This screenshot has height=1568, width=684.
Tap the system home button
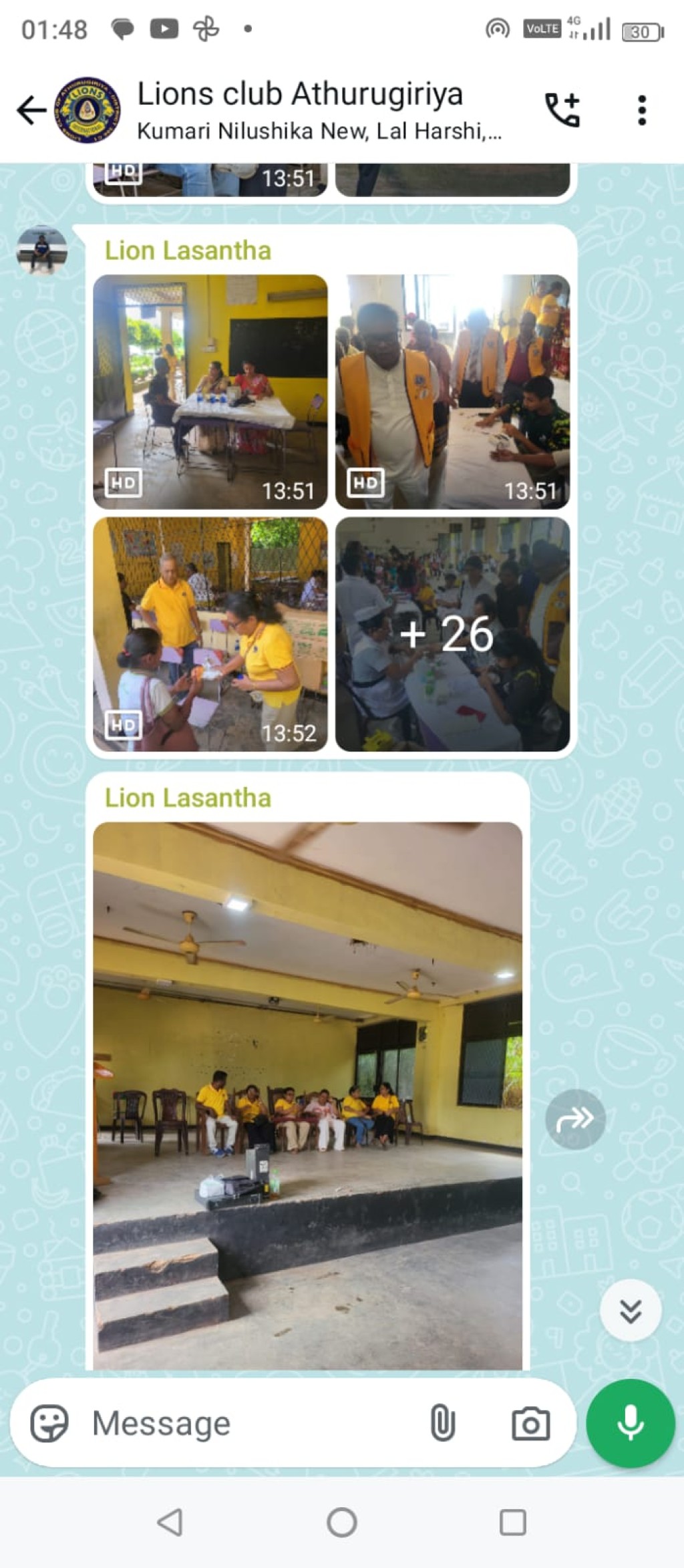342,1523
